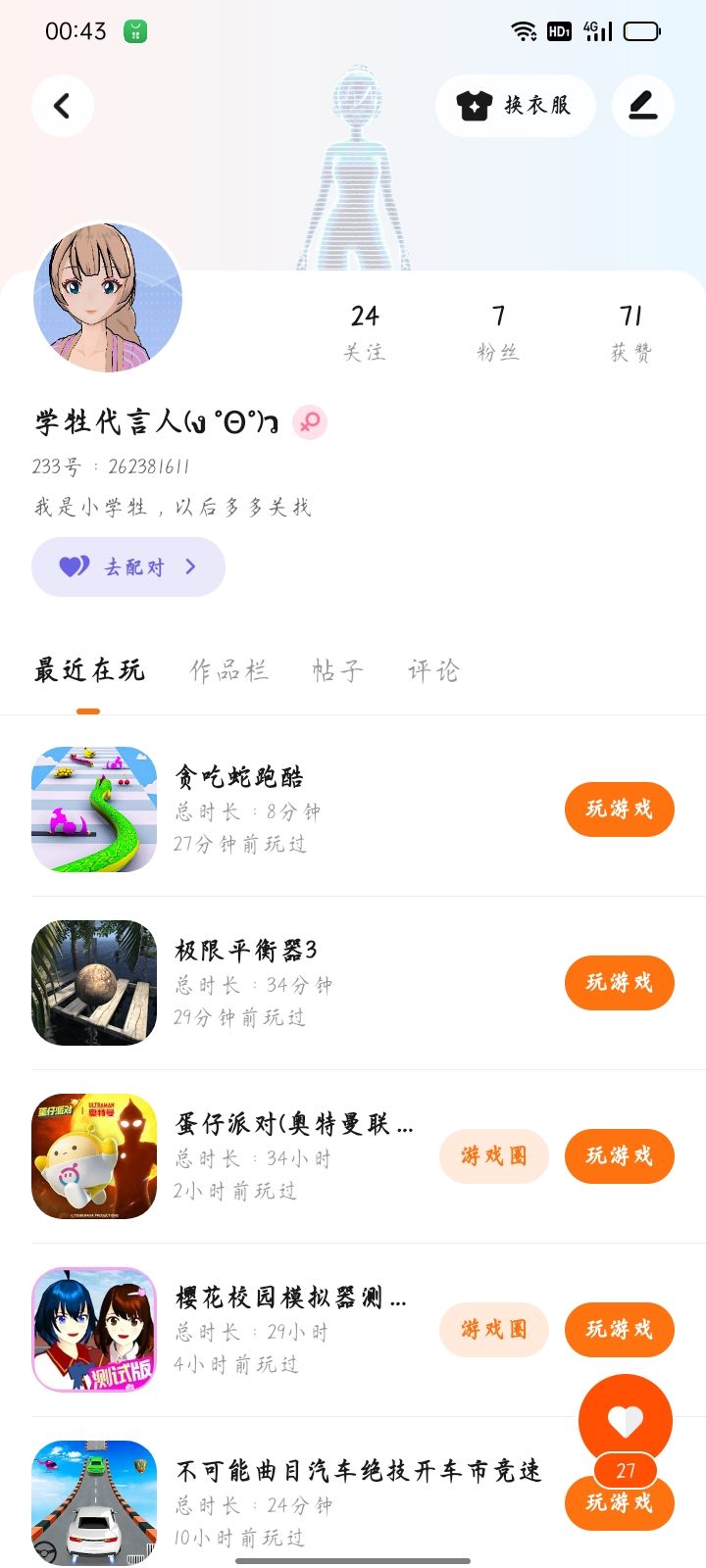Play 贪吃蛇跑酷 with 玩游戏 button

[619, 809]
